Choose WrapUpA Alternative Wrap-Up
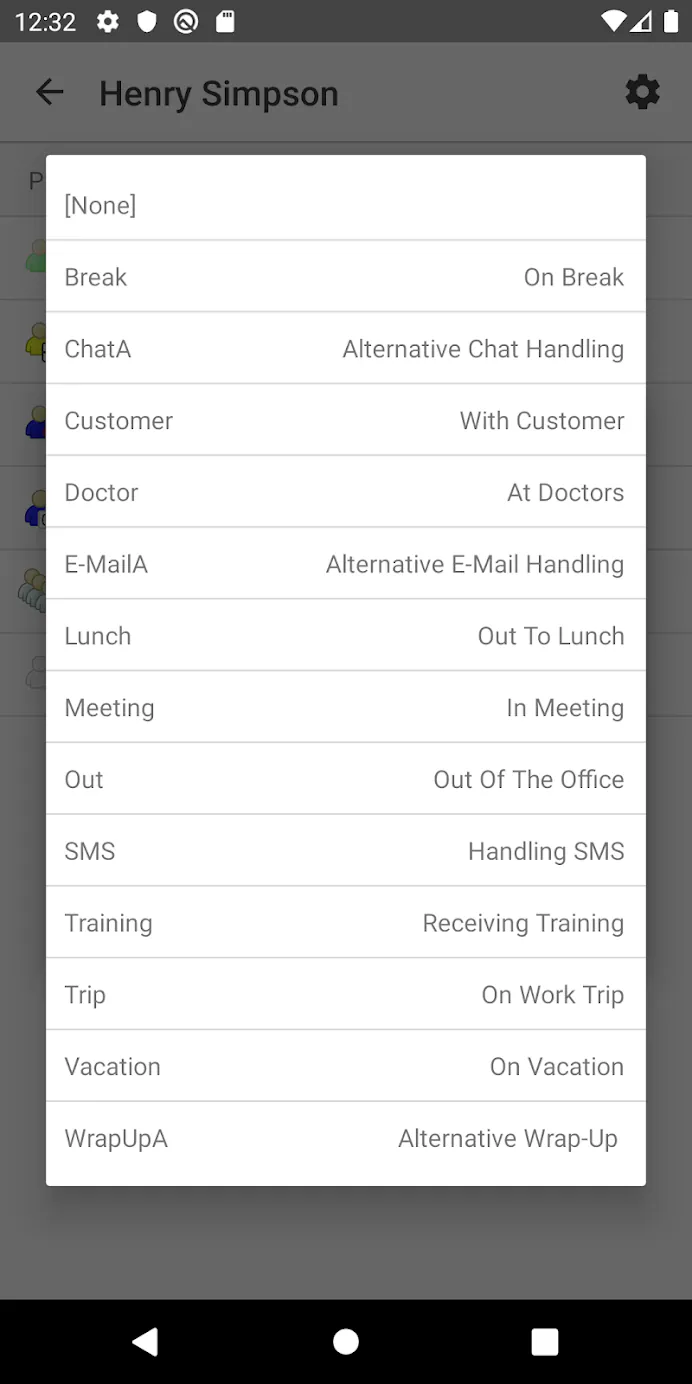Viewport: 692px width, 1384px height. (345, 1138)
